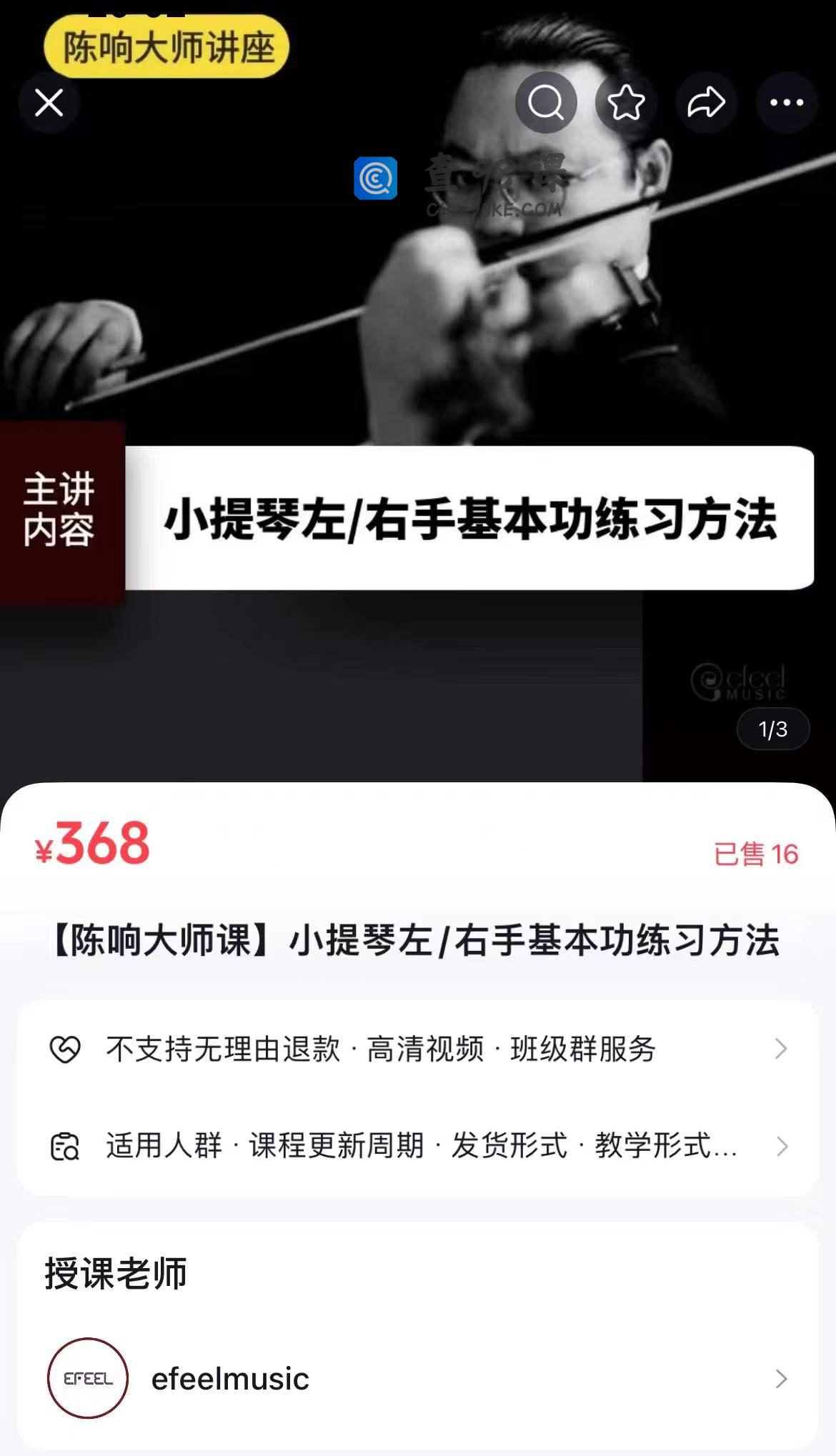Open the refund and service guarantees row
Screen dimensions: 836x1456
tap(418, 1049)
